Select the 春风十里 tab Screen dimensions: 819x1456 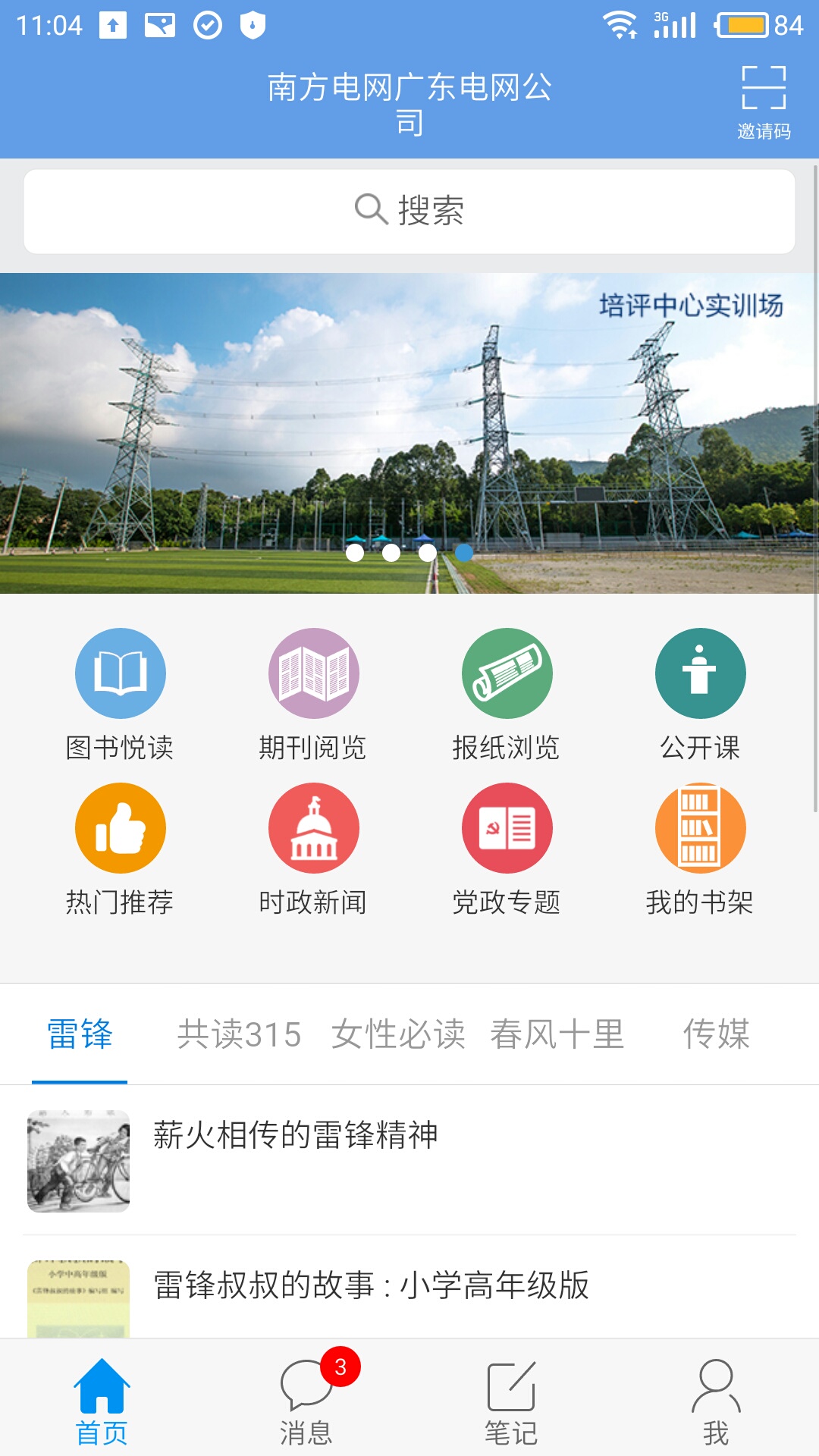tap(557, 1034)
